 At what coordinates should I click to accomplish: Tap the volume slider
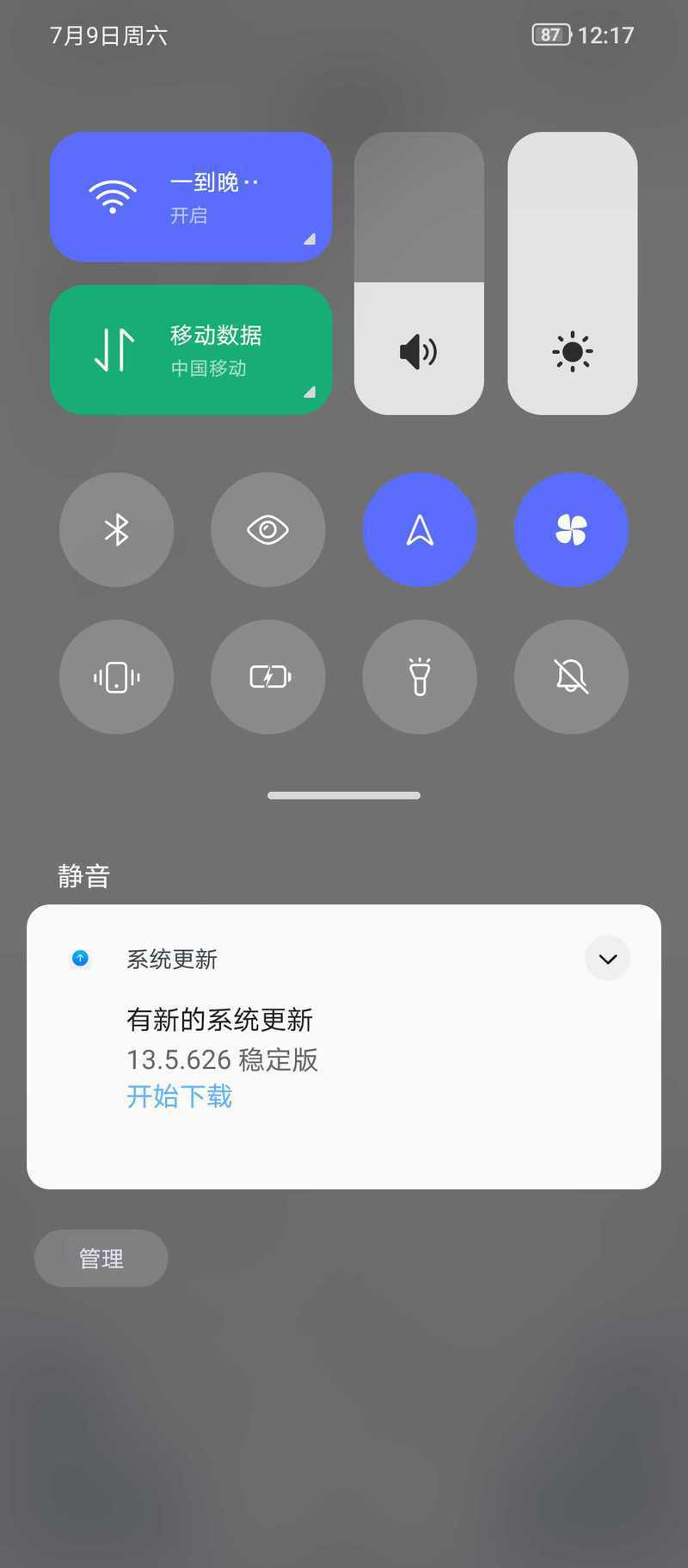pyautogui.click(x=419, y=274)
